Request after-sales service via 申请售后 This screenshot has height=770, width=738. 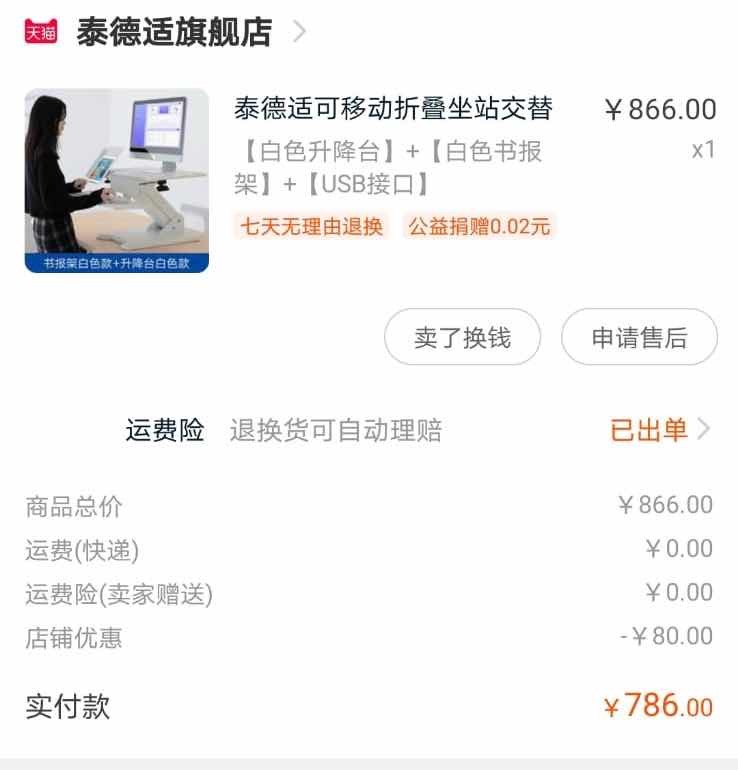[639, 338]
